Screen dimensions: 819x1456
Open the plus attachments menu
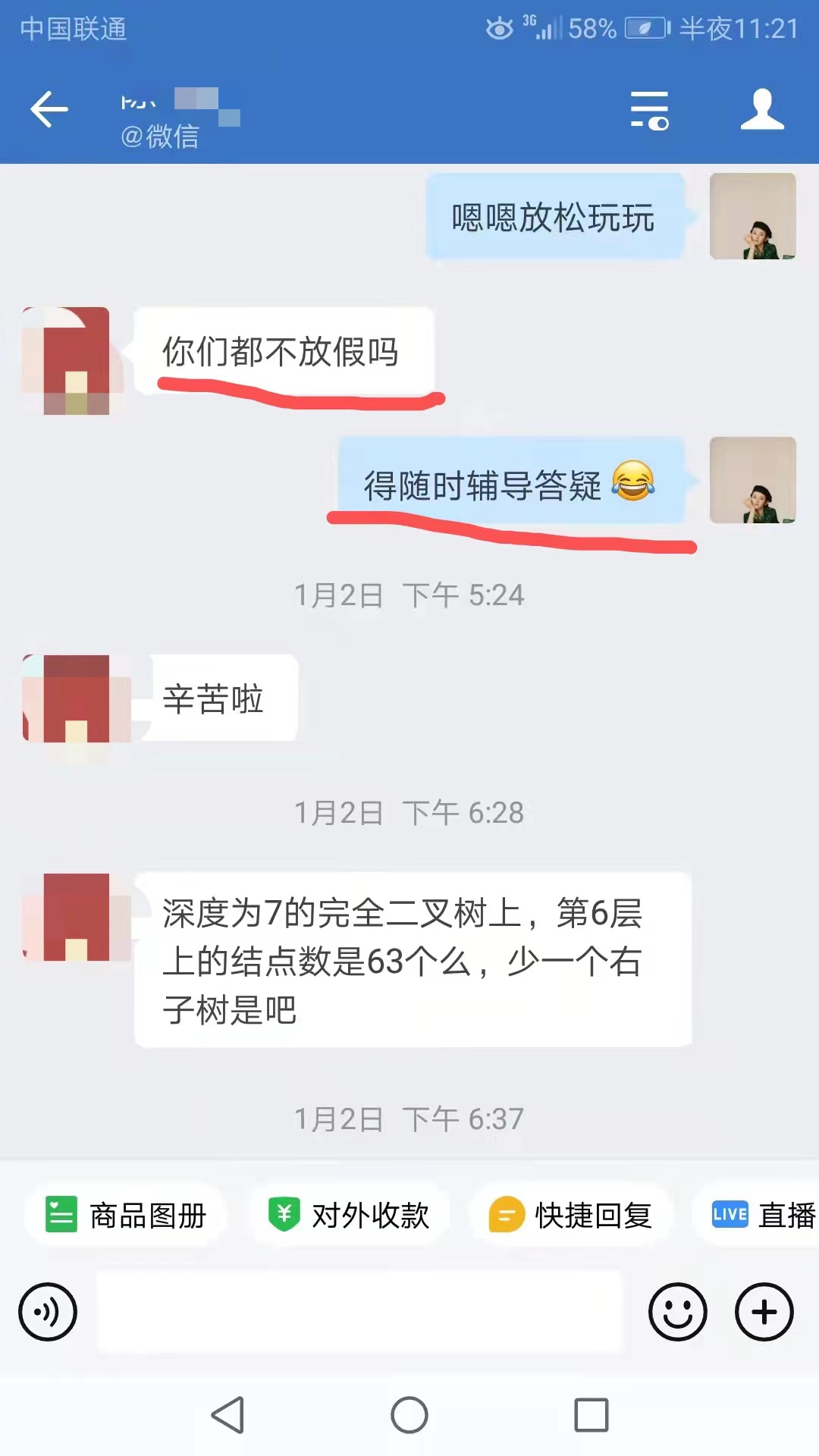click(764, 1312)
